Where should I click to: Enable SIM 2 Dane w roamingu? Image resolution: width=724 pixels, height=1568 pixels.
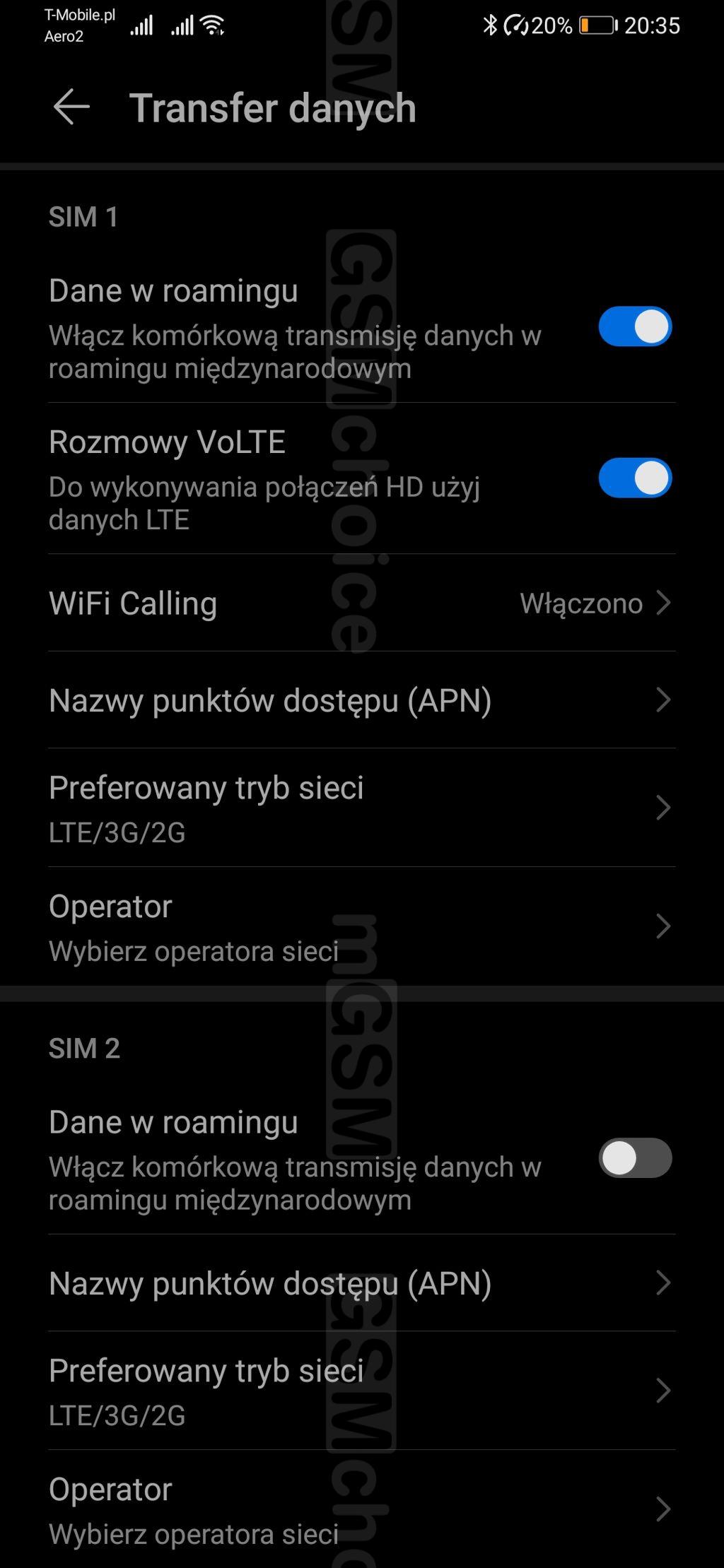tap(634, 1158)
